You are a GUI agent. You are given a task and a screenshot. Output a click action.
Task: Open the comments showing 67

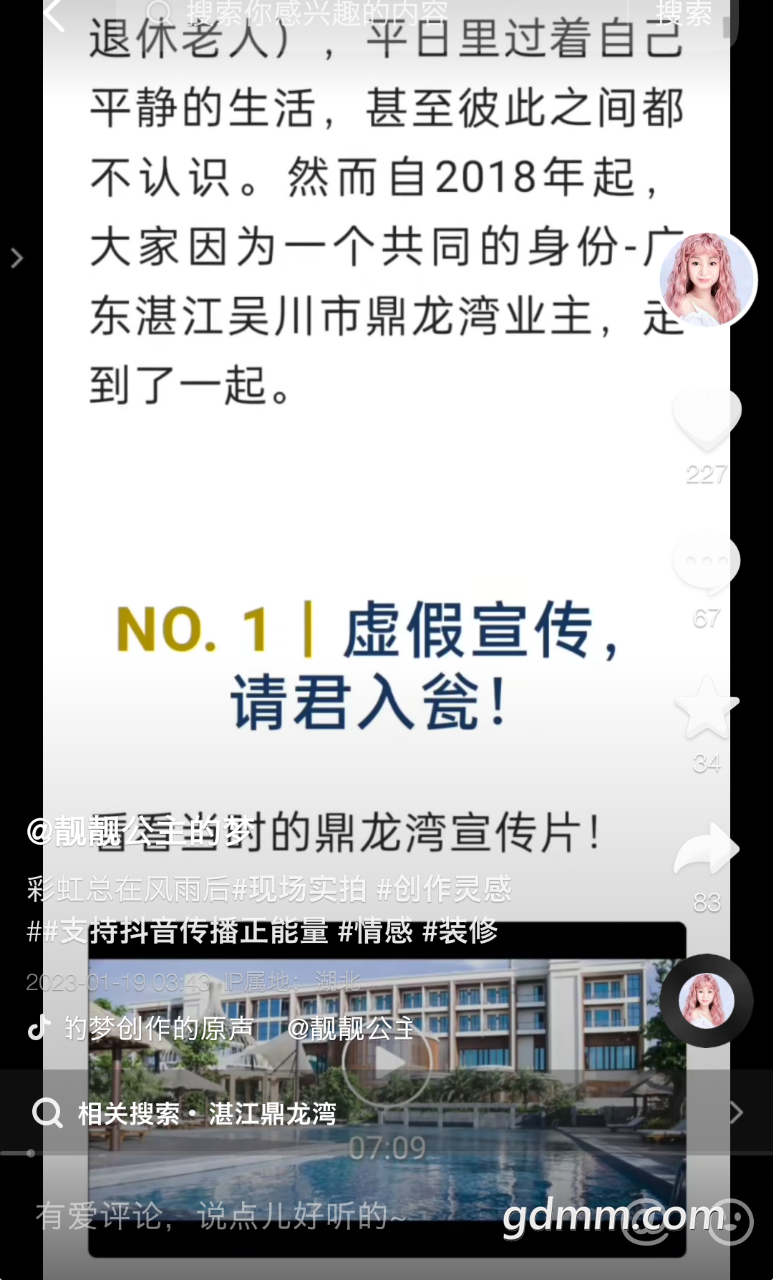coord(706,563)
